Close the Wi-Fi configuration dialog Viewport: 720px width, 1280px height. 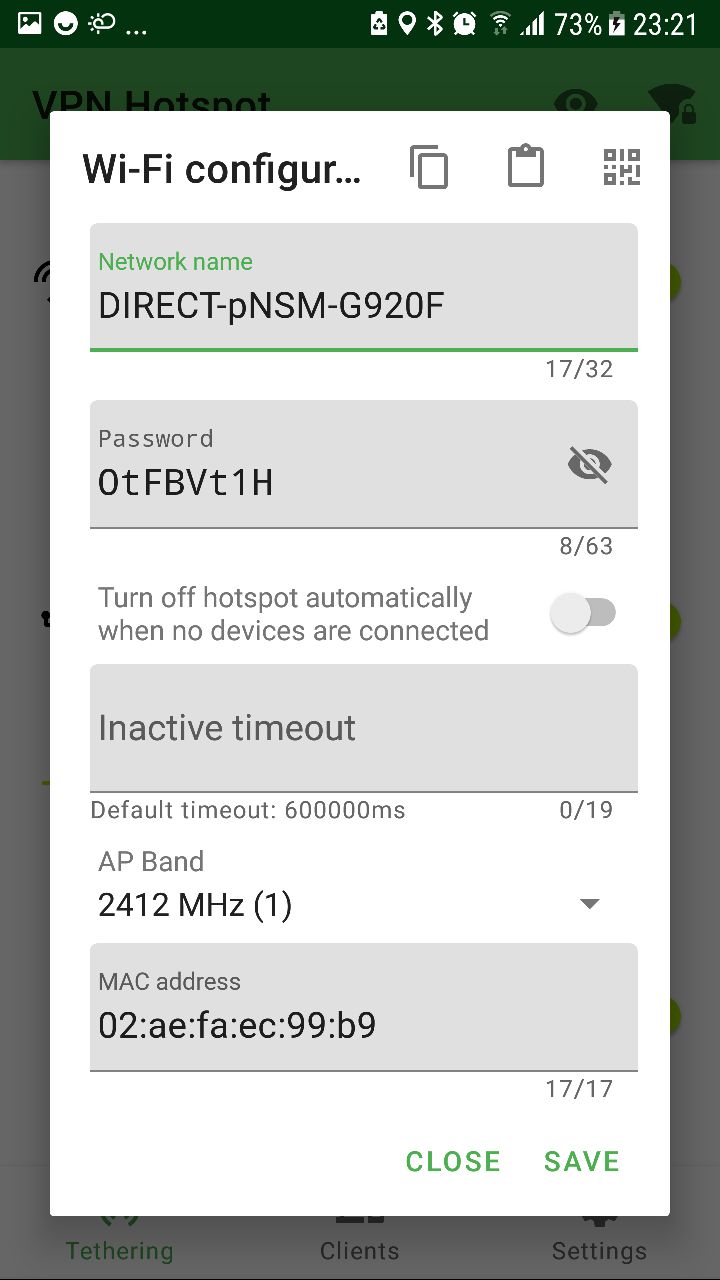click(452, 1161)
